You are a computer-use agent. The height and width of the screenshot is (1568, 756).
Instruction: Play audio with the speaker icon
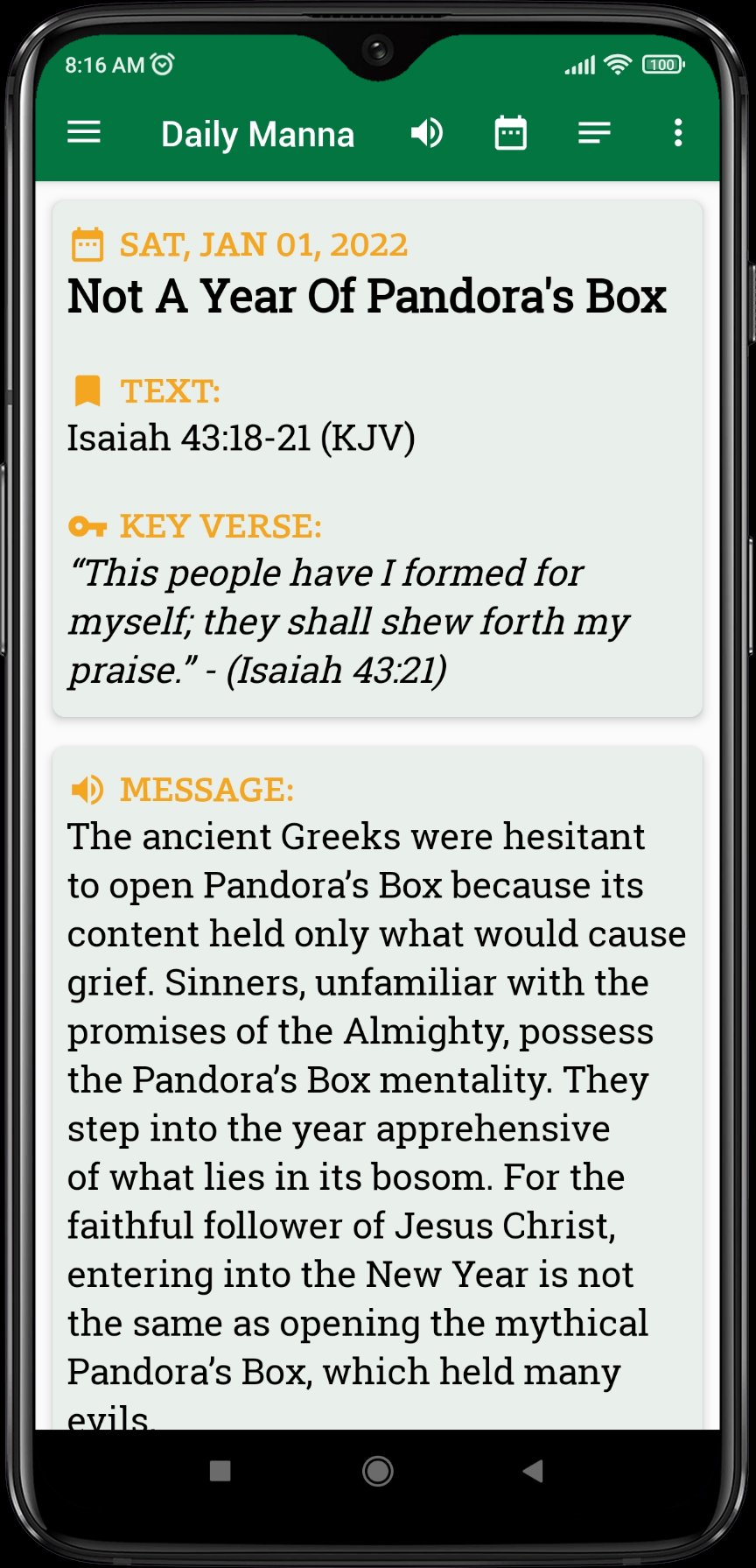click(x=427, y=133)
